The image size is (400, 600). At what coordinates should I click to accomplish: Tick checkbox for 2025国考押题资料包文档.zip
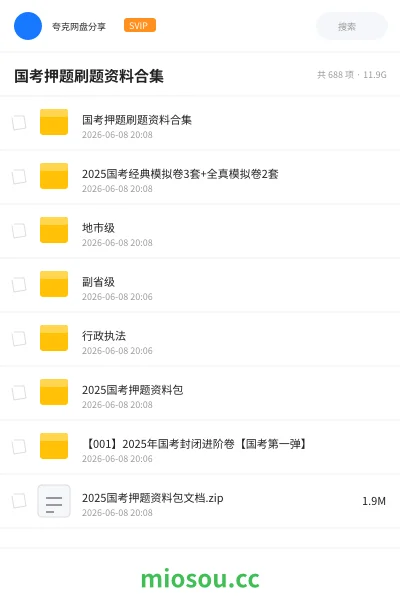click(19, 501)
